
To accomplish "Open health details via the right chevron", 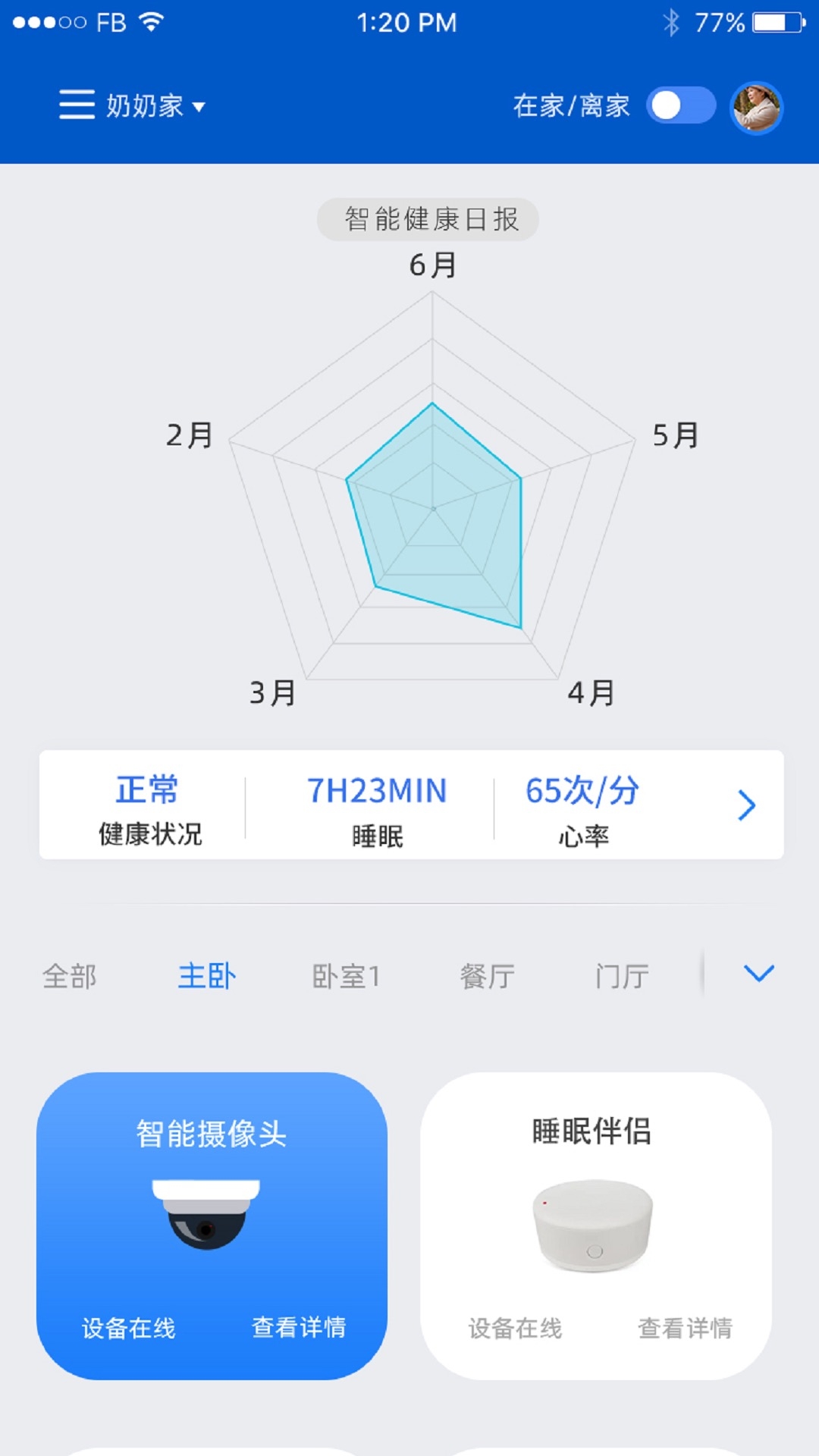I will tap(747, 805).
